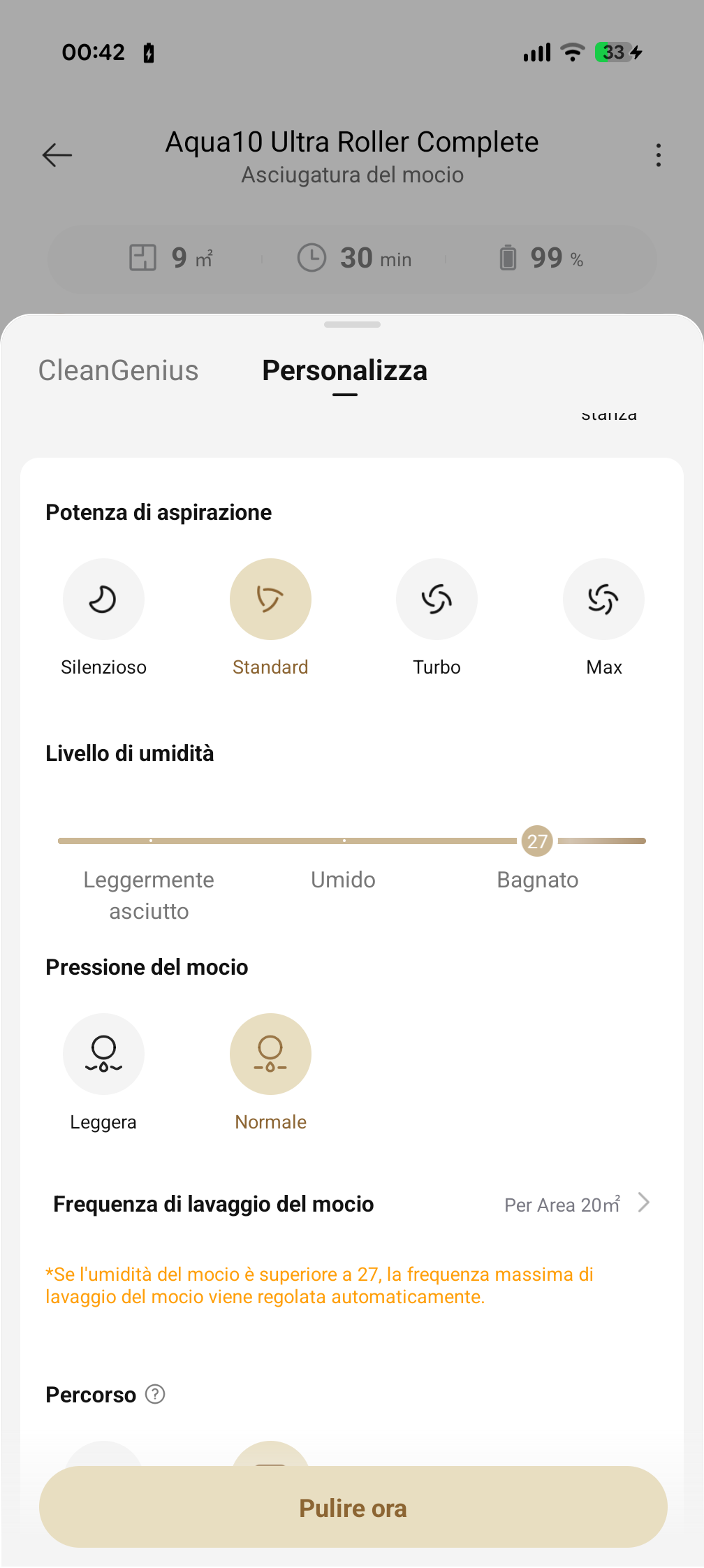Tap the humidity slider at Umido
Viewport: 704px width, 1568px height.
pyautogui.click(x=344, y=841)
